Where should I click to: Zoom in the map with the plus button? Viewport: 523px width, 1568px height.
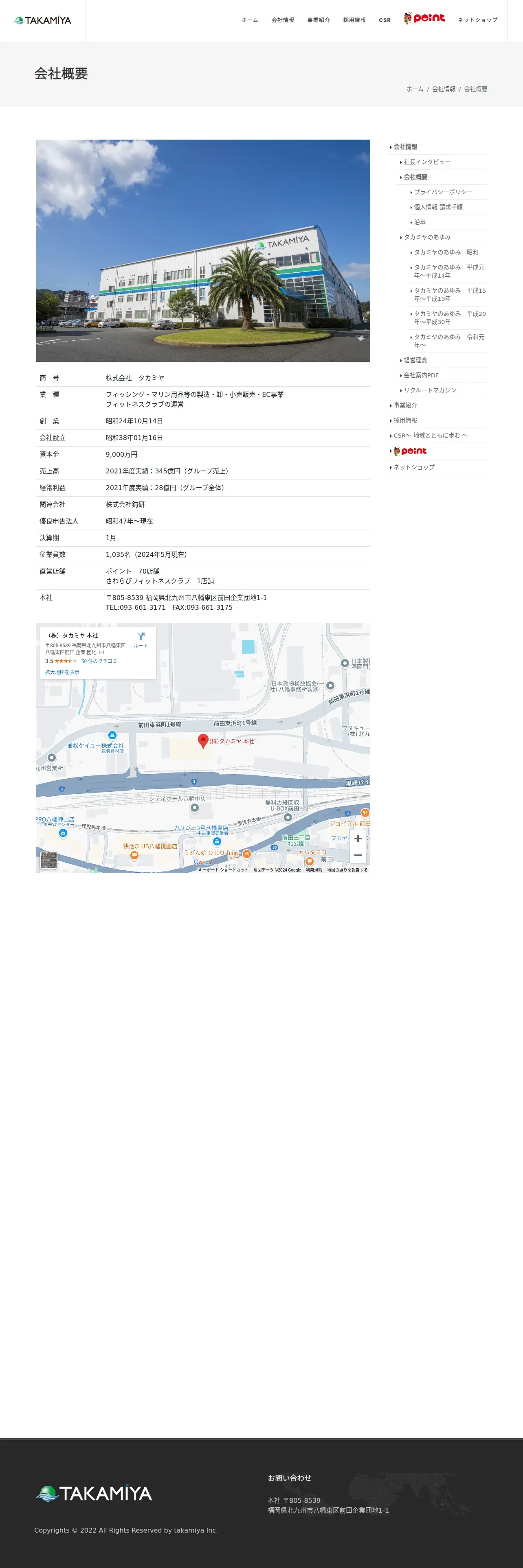358,838
